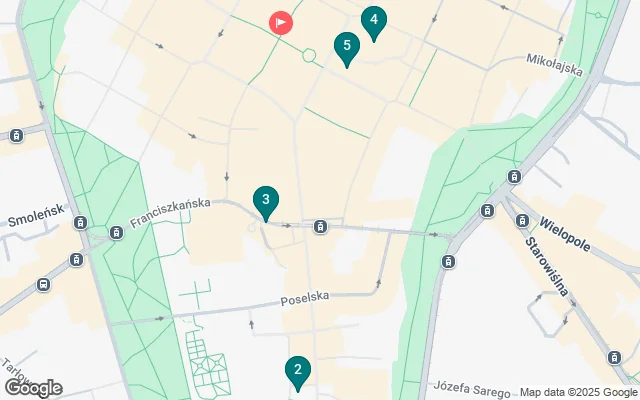Viewport: 640px width, 400px height.
Task: View details for pin number 5
Action: [346, 46]
